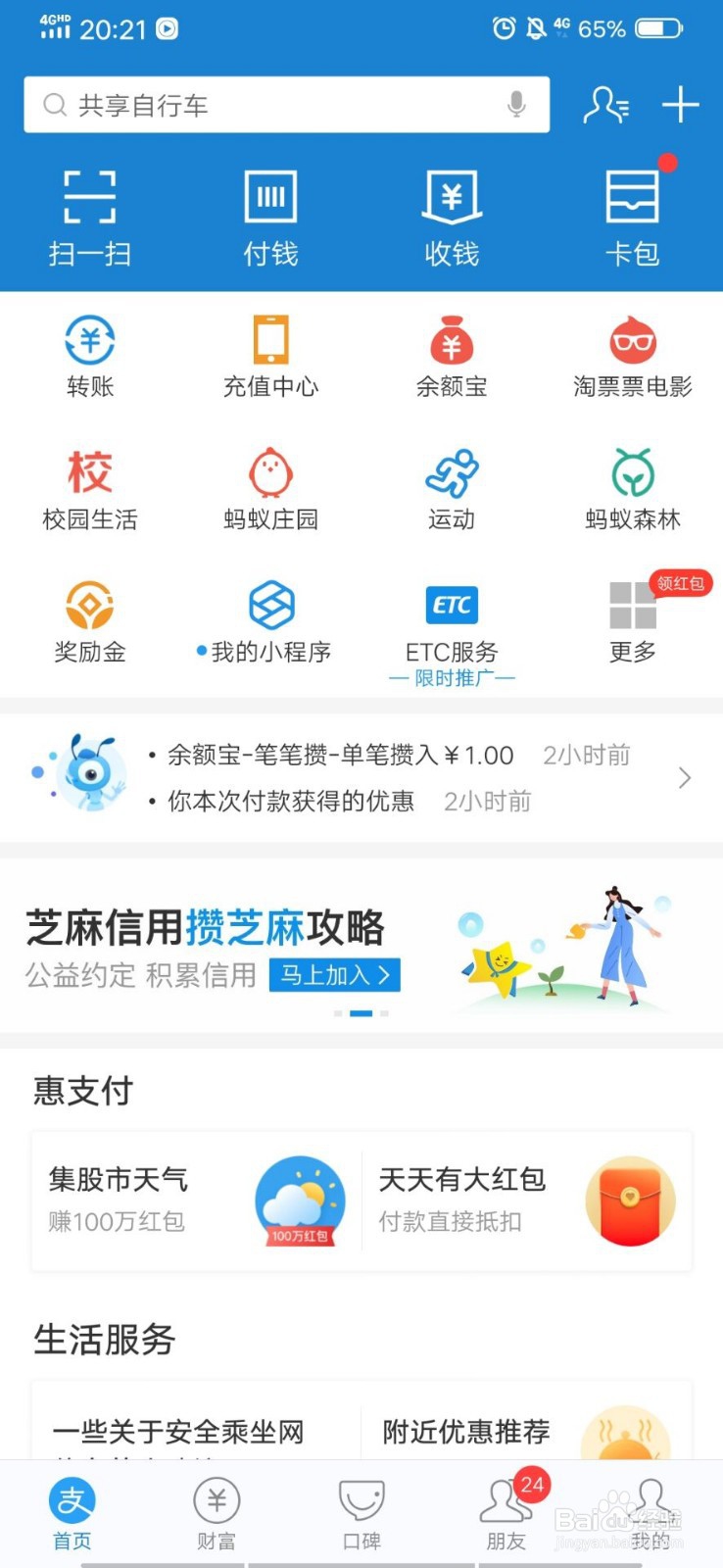Expand the notification feed arrow
The height and width of the screenshot is (1568, 723).
click(684, 777)
